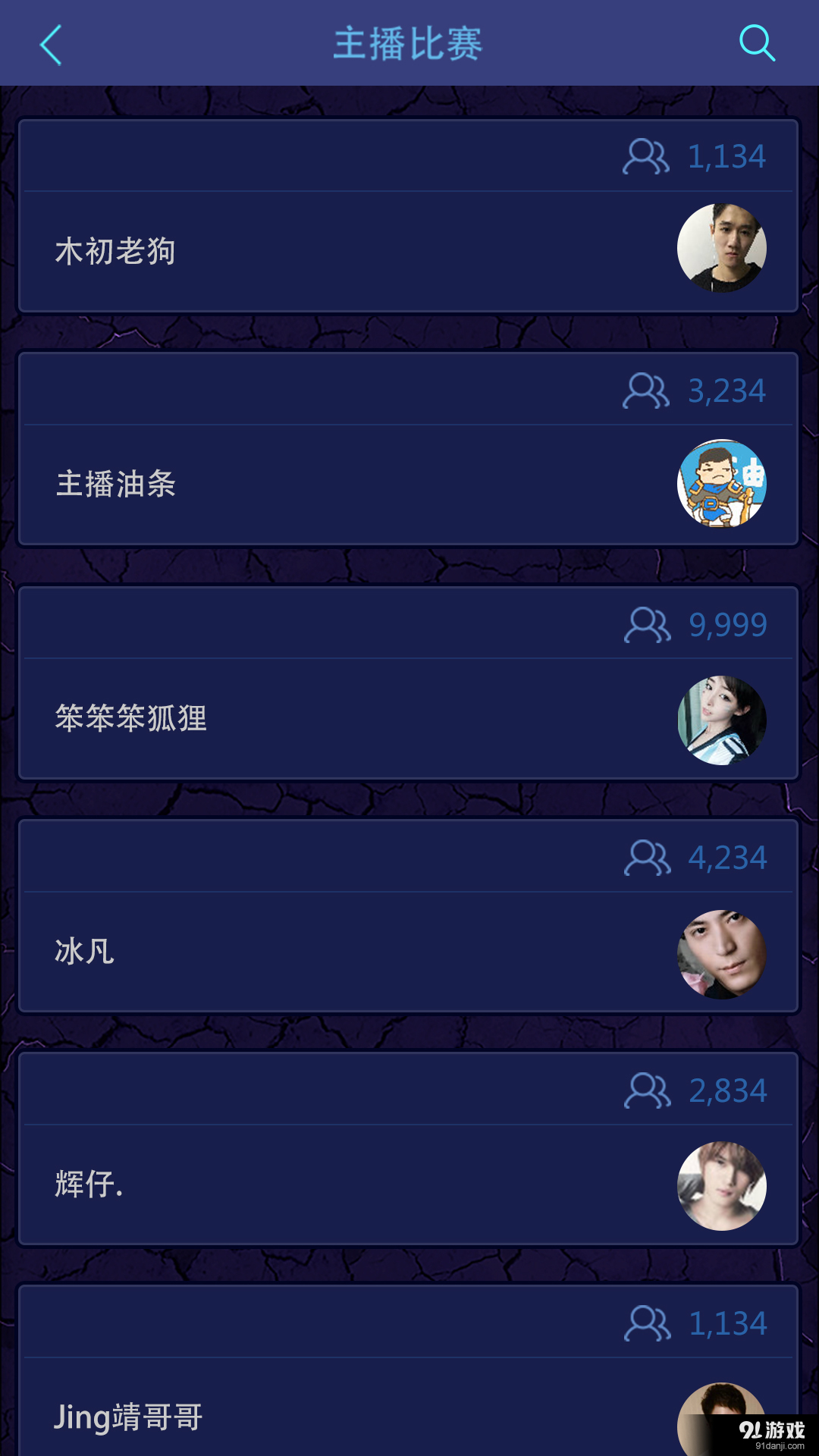Tap the viewers icon showing 9,999 for 笨笨笨狐狸
819x1456 pixels.
(x=645, y=624)
